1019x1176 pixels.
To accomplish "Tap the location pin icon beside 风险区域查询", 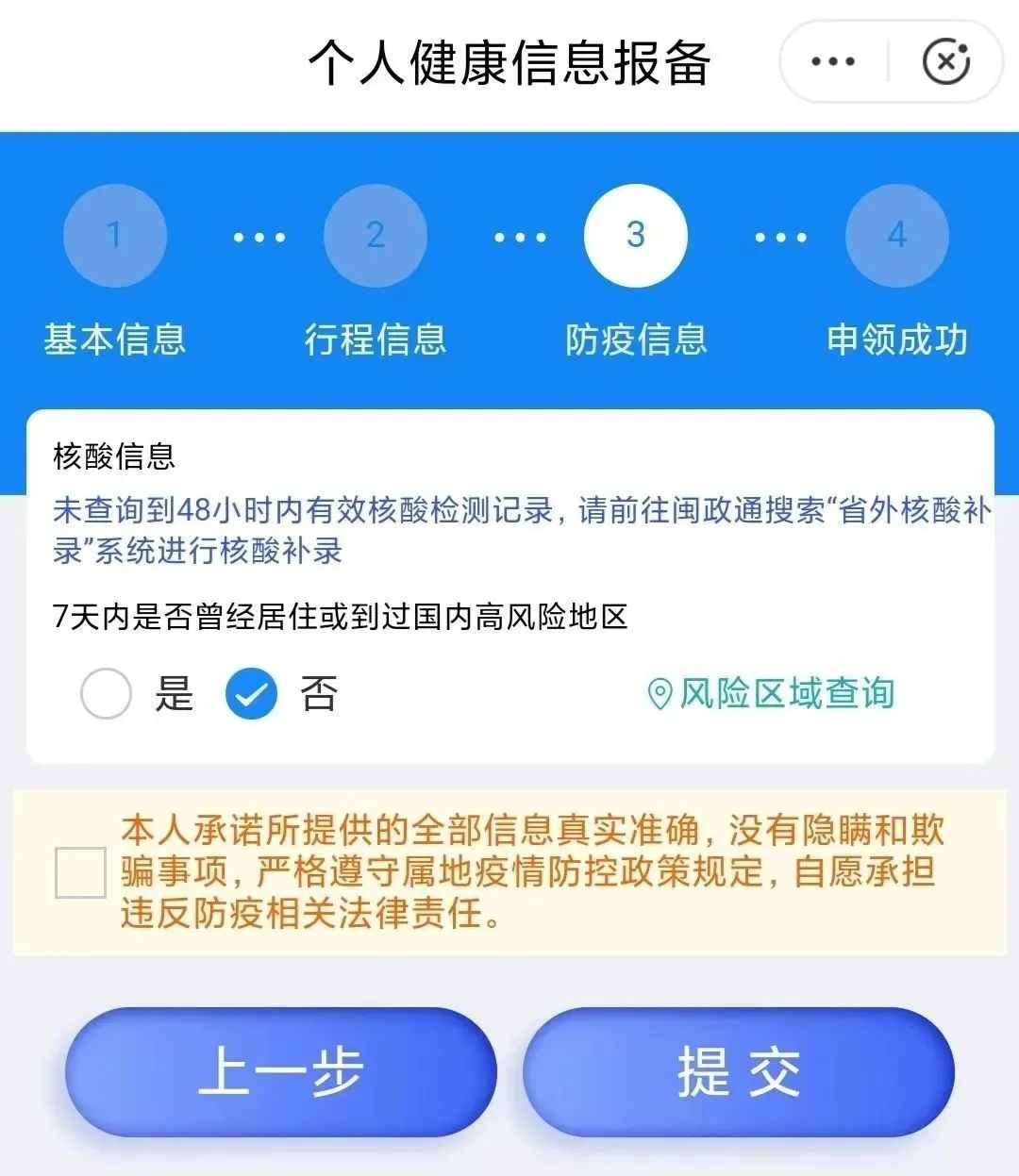I will (660, 694).
